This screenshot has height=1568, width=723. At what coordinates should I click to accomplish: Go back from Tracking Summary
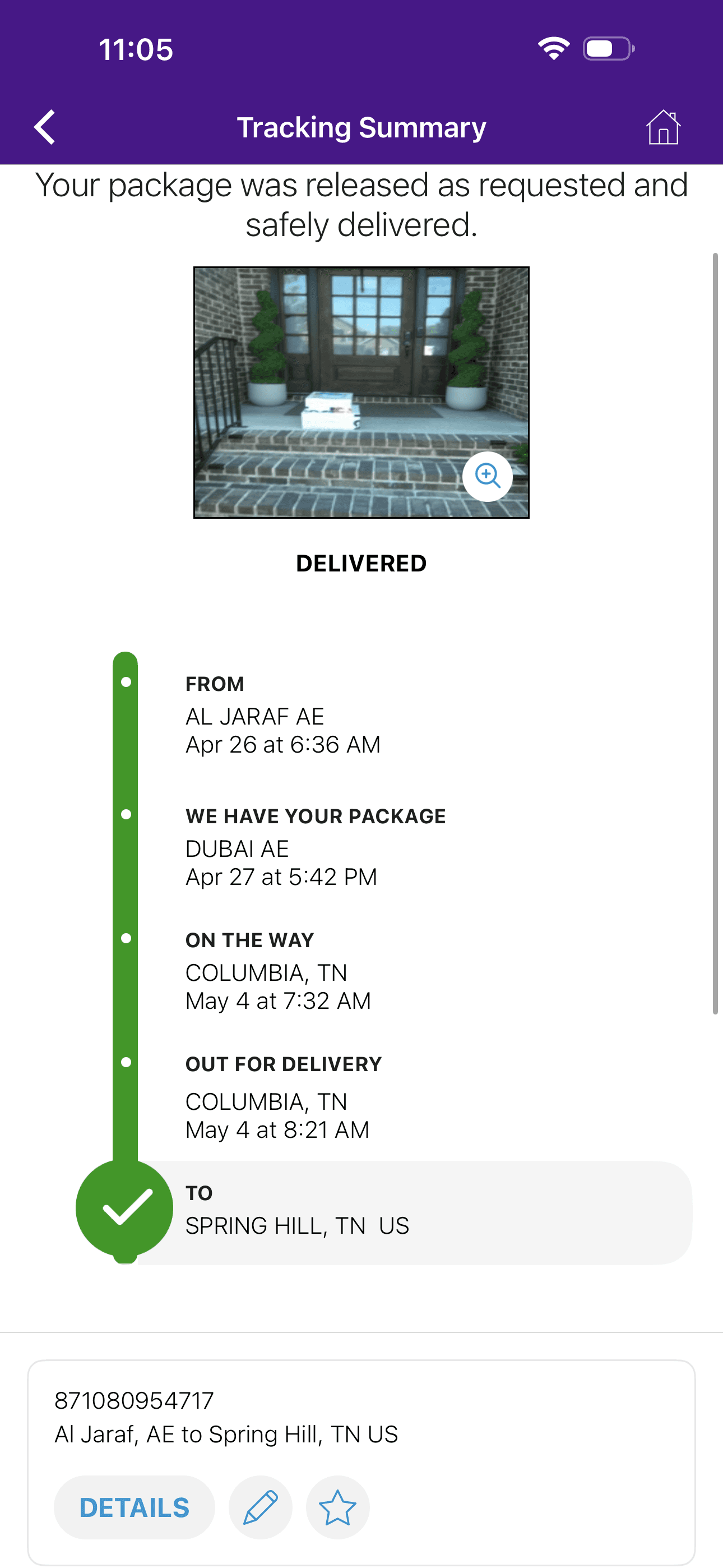[x=45, y=127]
